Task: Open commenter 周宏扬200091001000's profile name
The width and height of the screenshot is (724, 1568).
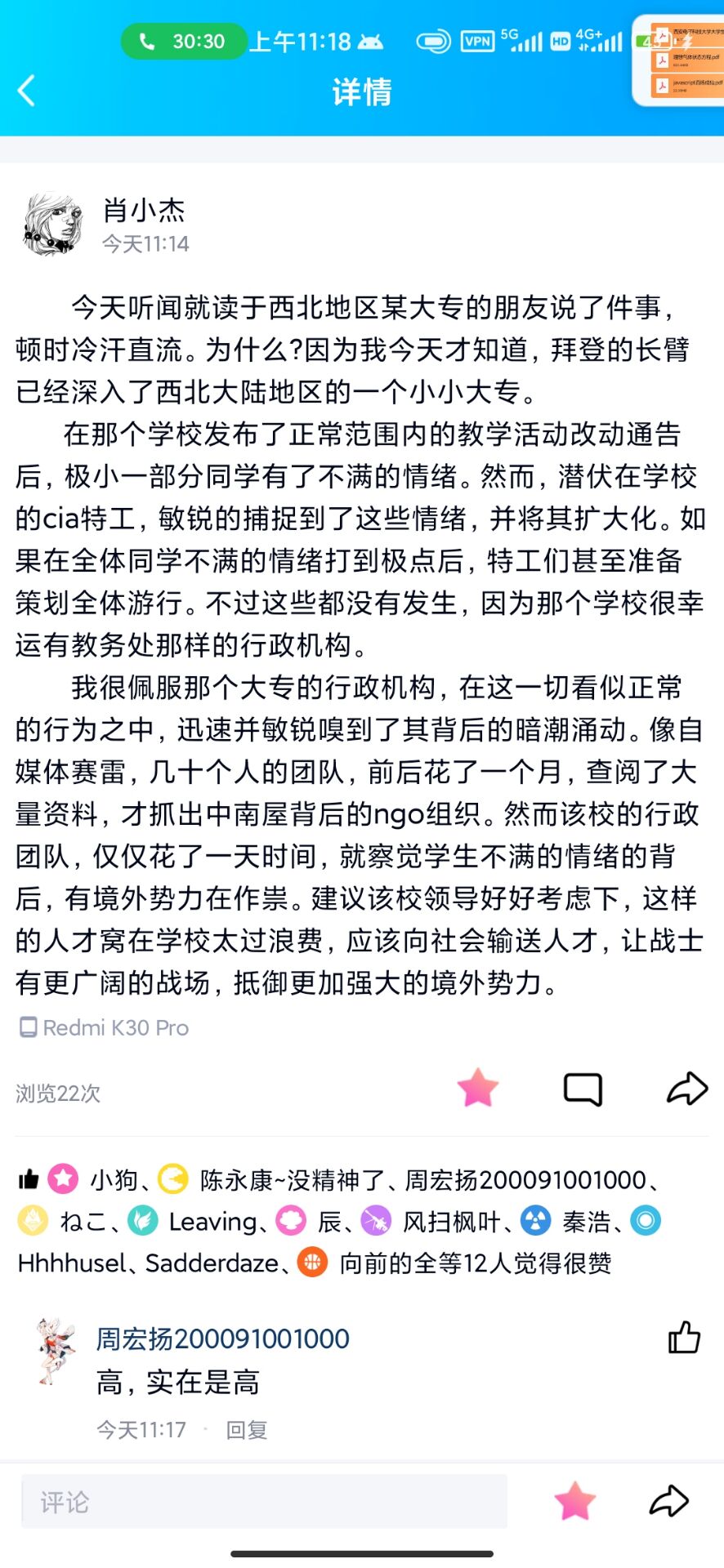Action: click(222, 1339)
